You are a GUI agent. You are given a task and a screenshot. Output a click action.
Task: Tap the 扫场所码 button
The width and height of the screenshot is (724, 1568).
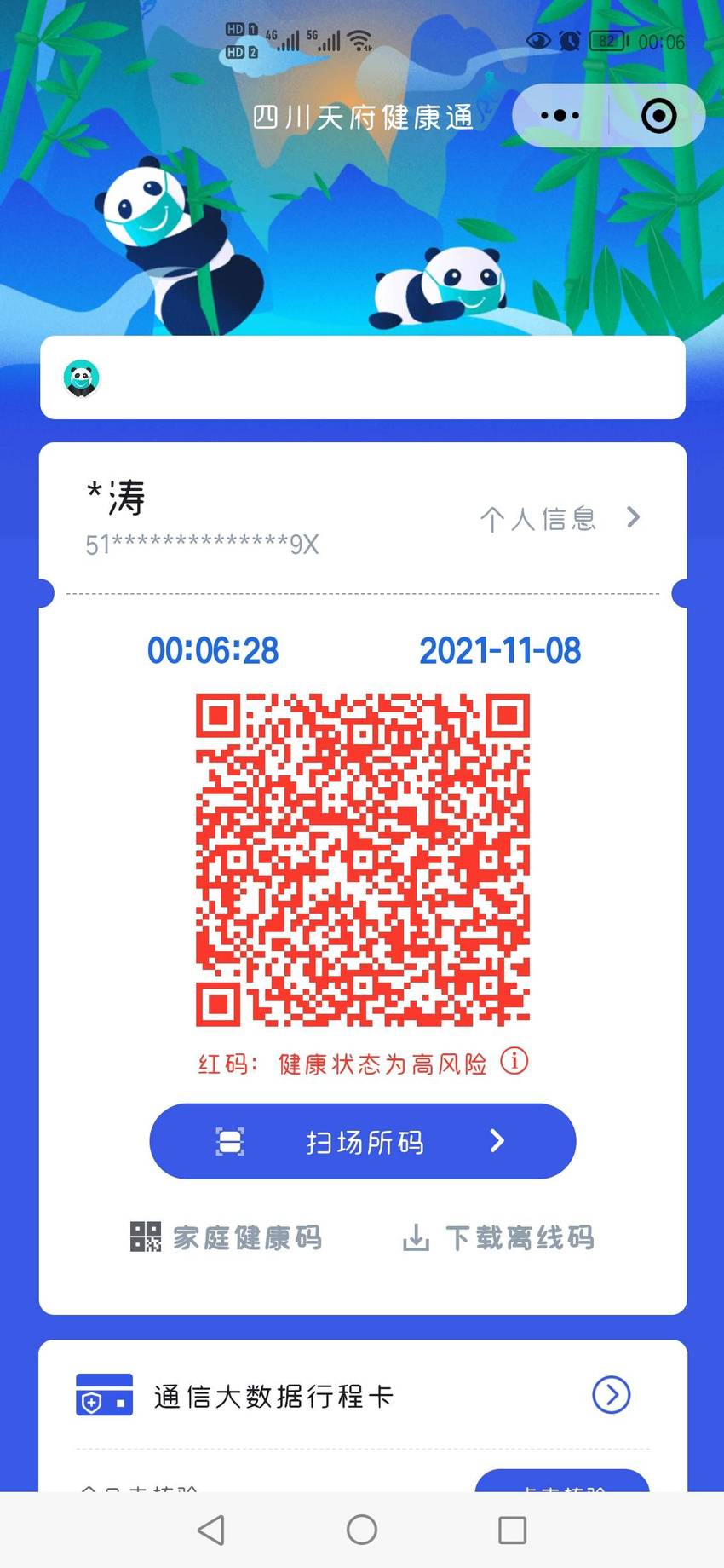pyautogui.click(x=363, y=1141)
